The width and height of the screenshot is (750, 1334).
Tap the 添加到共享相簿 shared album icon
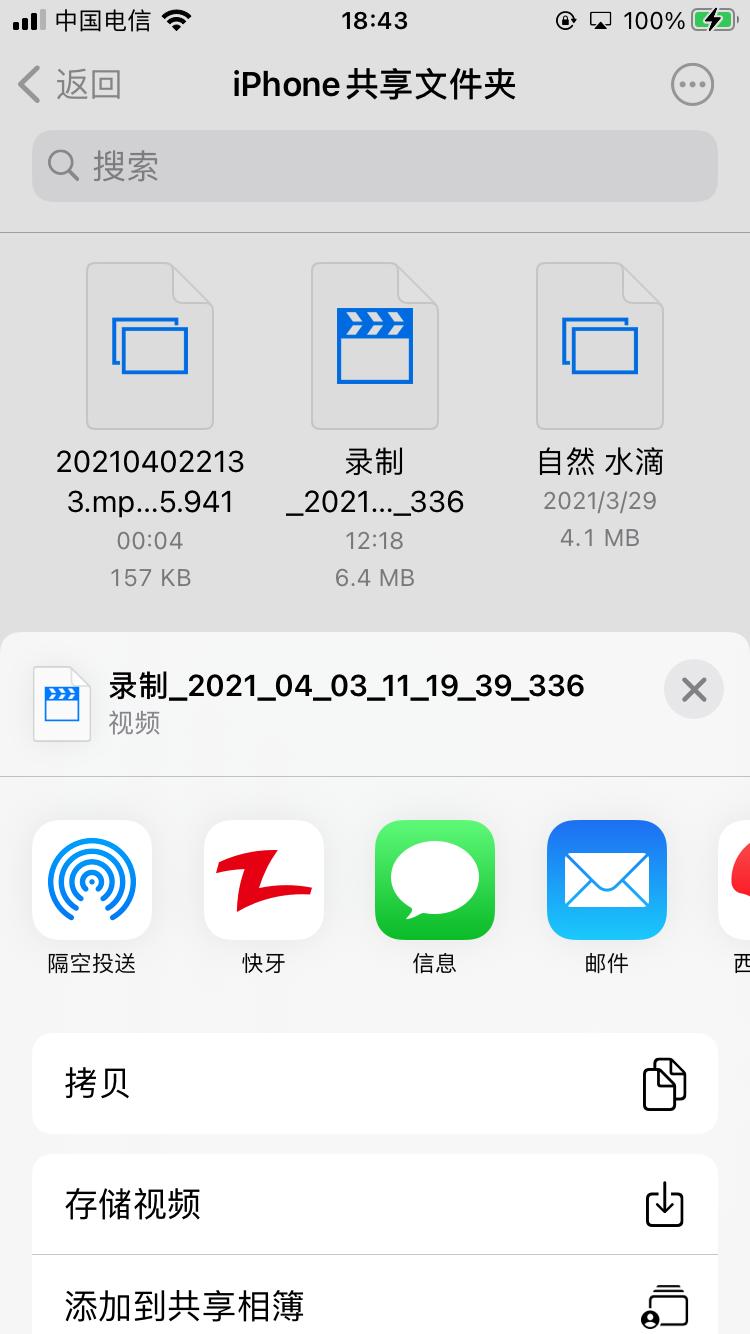[x=665, y=1306]
